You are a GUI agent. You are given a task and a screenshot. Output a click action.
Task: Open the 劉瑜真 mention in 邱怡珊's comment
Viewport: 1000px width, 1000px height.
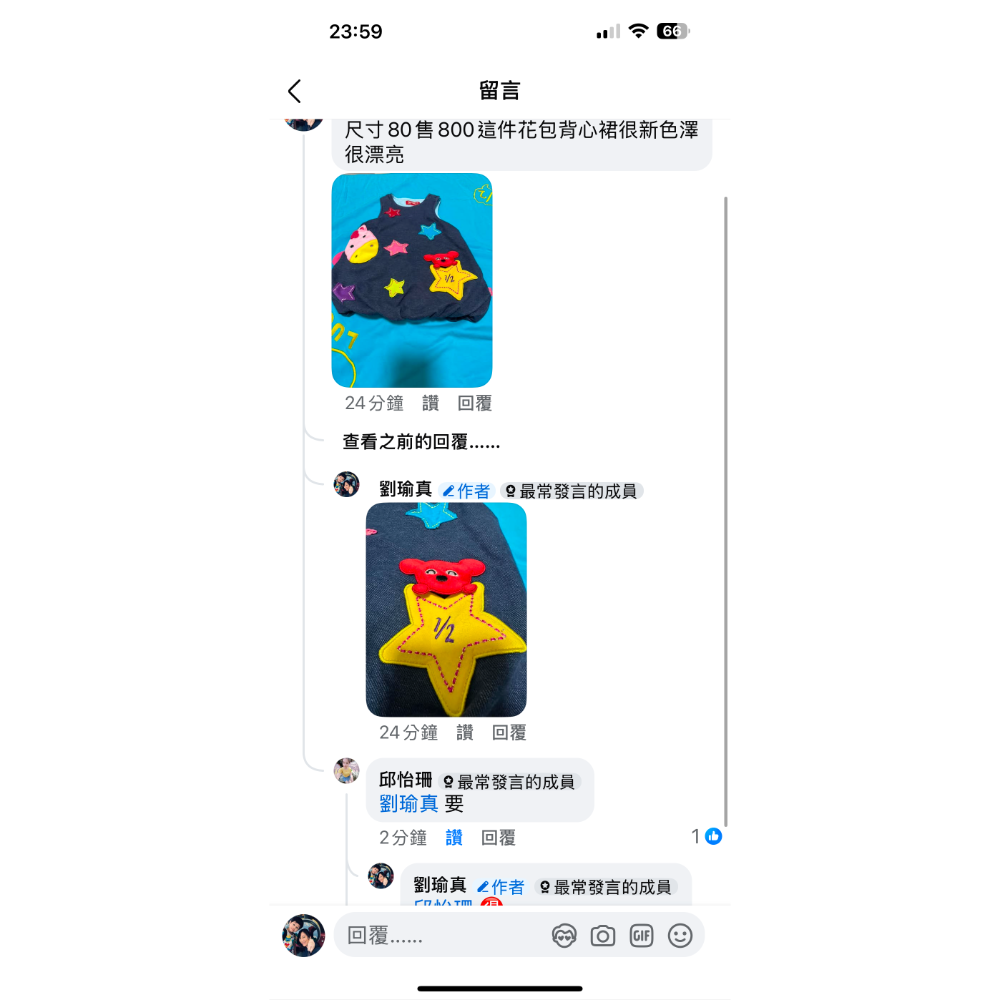click(x=409, y=804)
